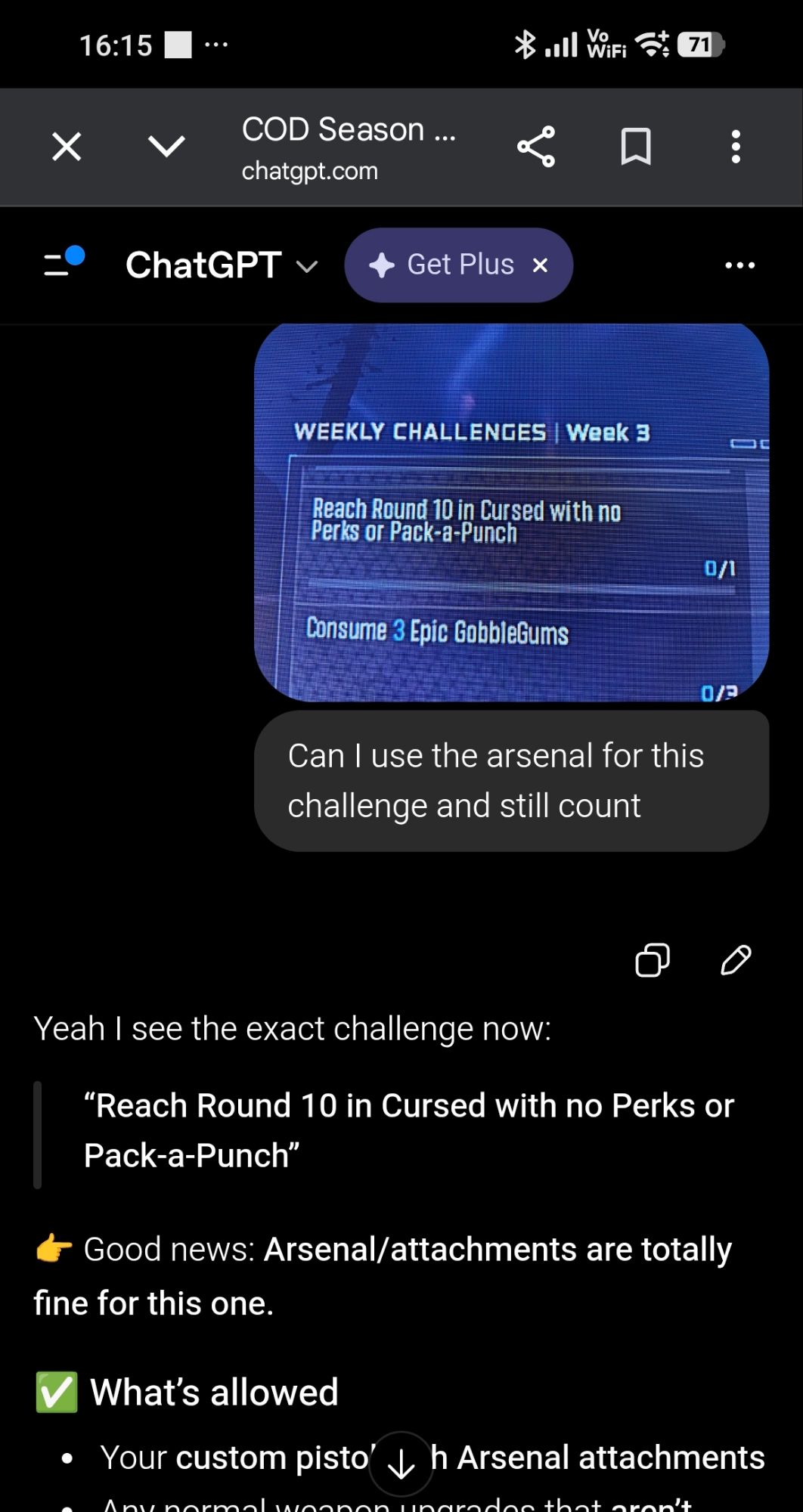The width and height of the screenshot is (803, 1512).
Task: Share this chatgpt.com page
Action: click(x=536, y=147)
